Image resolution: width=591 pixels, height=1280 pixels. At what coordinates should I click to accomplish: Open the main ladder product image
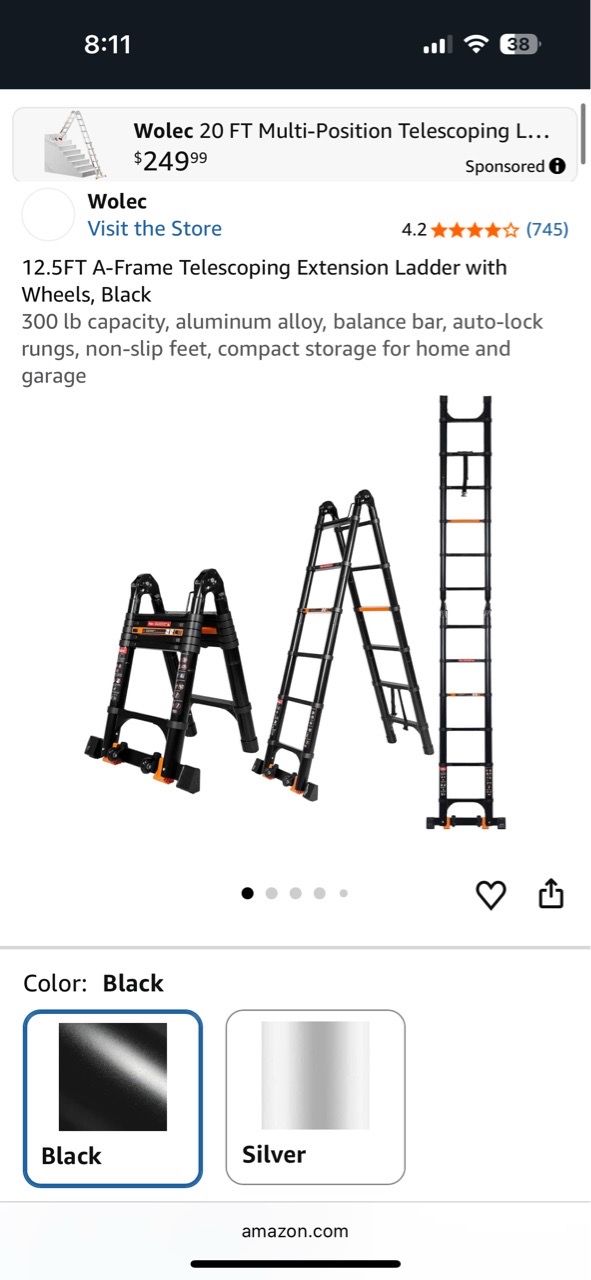pyautogui.click(x=295, y=614)
